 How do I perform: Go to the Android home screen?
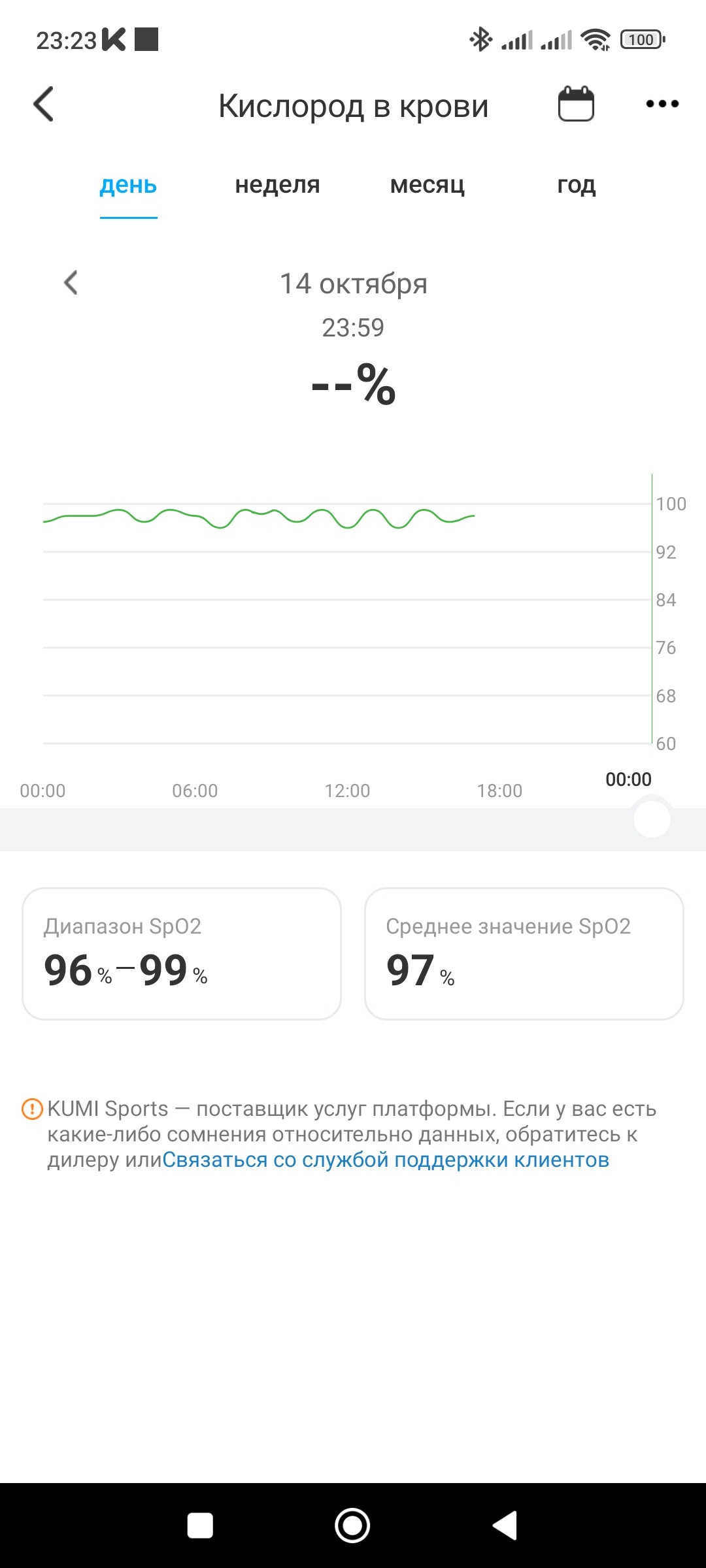click(x=352, y=1526)
